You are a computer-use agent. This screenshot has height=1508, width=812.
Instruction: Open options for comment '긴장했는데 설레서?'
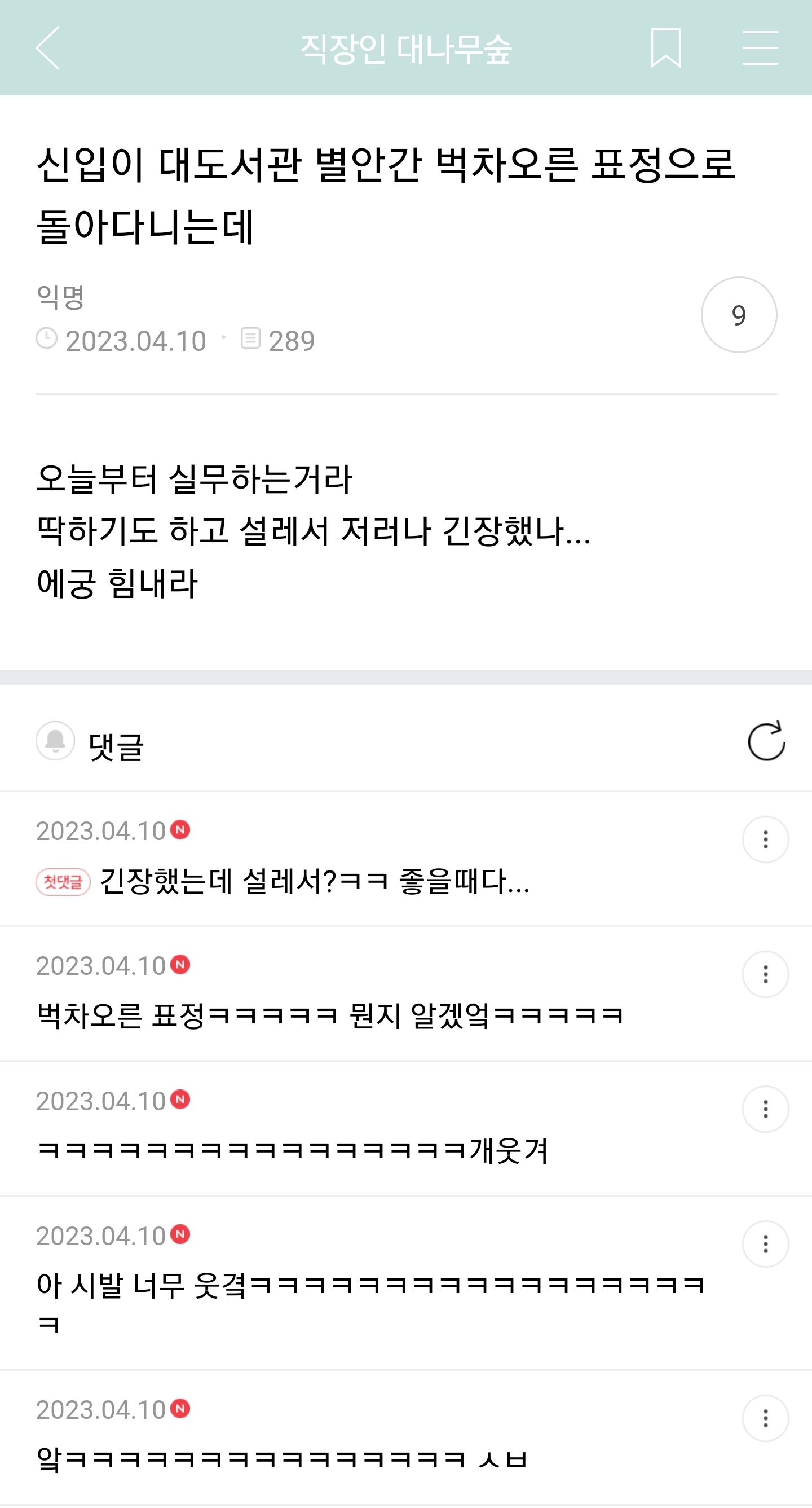tap(765, 839)
